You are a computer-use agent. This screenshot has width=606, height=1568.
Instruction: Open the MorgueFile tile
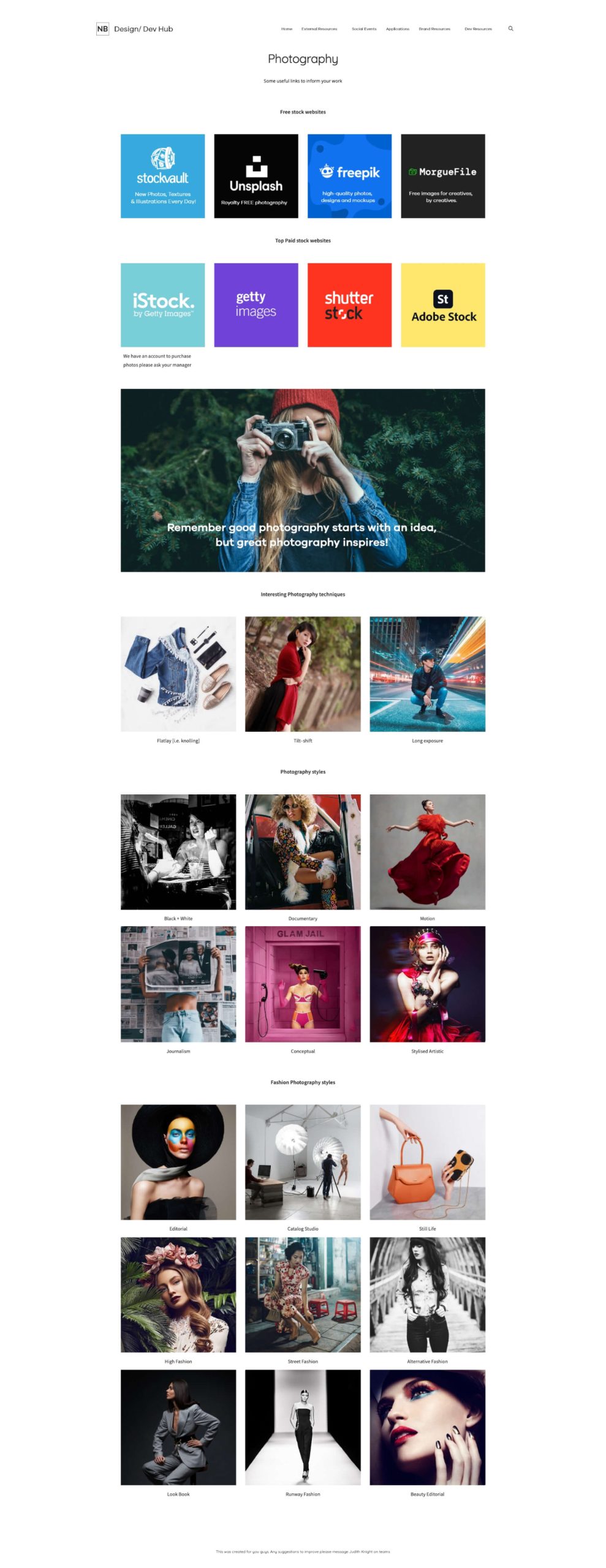coord(442,176)
